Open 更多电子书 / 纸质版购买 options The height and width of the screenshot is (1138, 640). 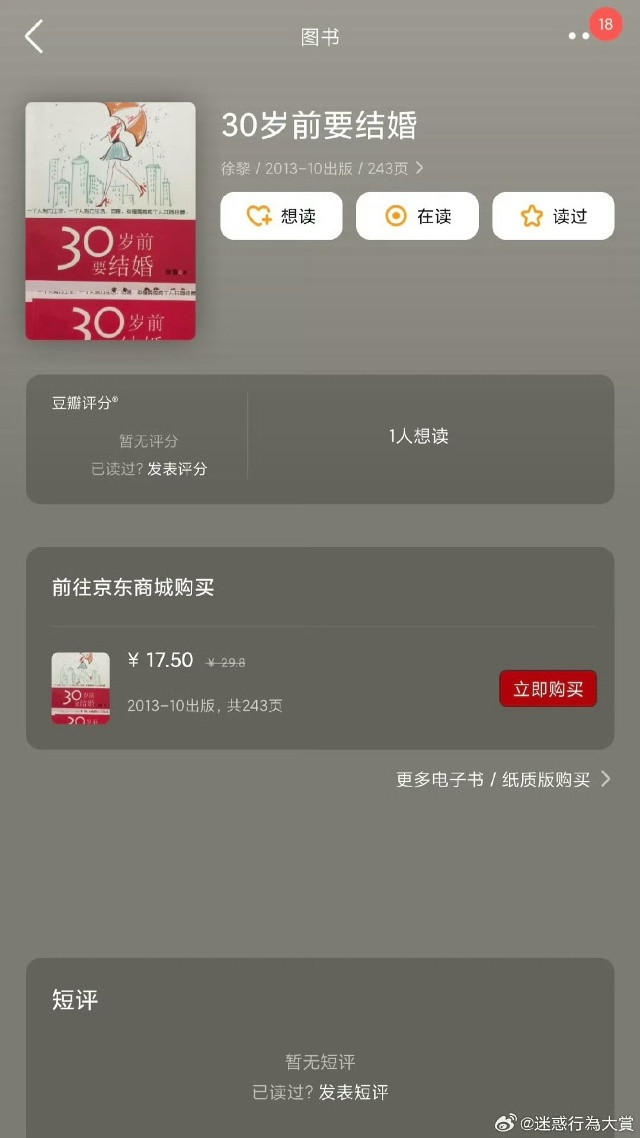pos(504,779)
